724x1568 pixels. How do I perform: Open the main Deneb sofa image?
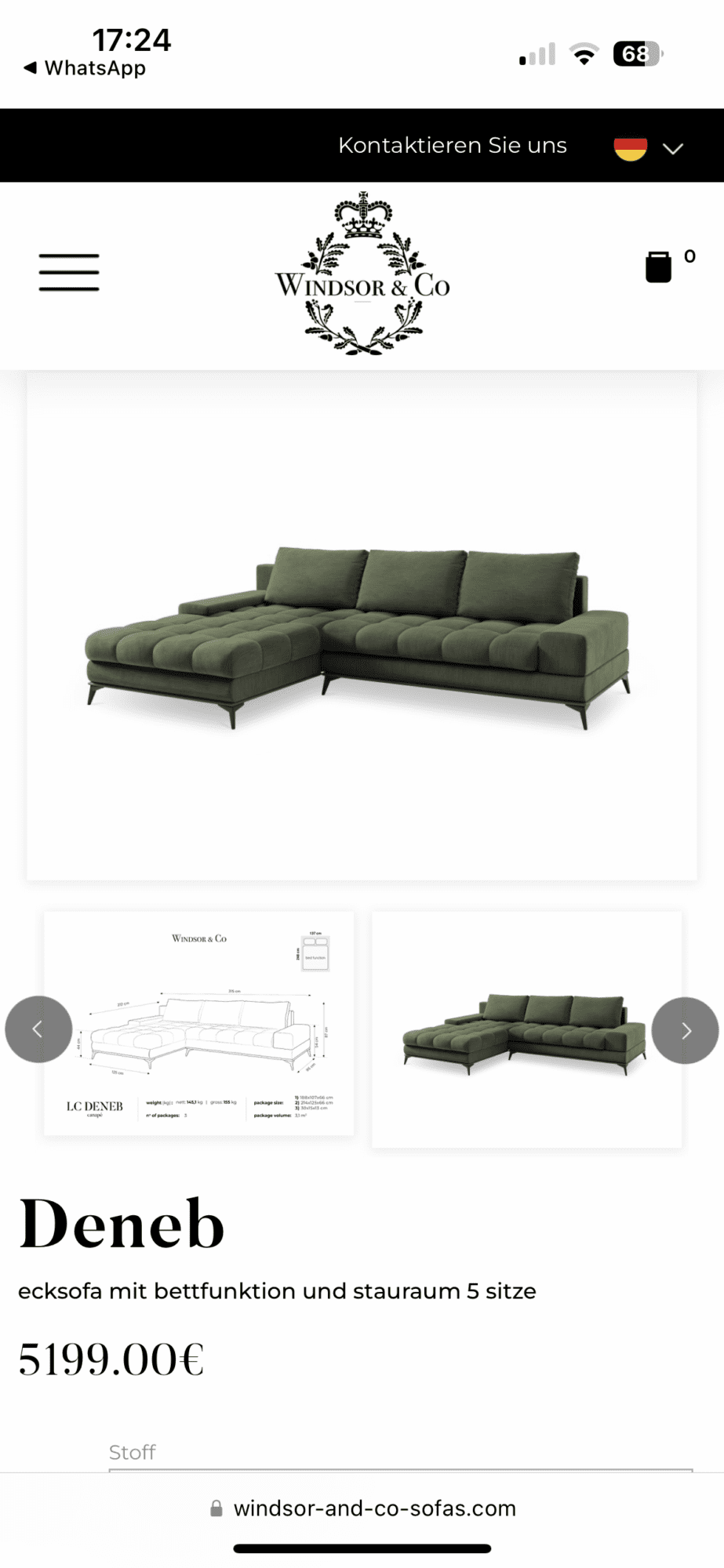pos(362,626)
